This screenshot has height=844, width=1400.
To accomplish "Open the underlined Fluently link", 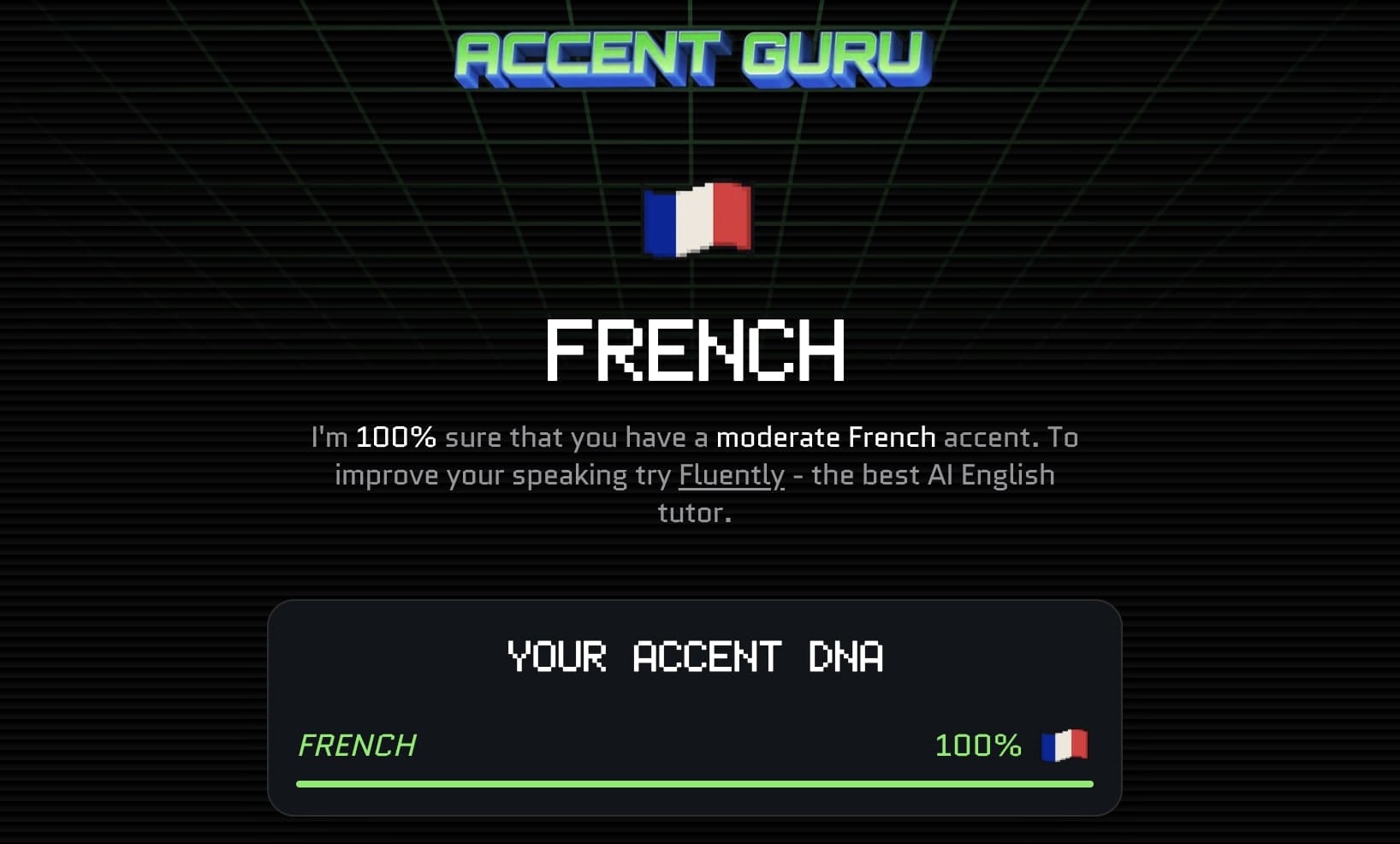I will [x=731, y=475].
